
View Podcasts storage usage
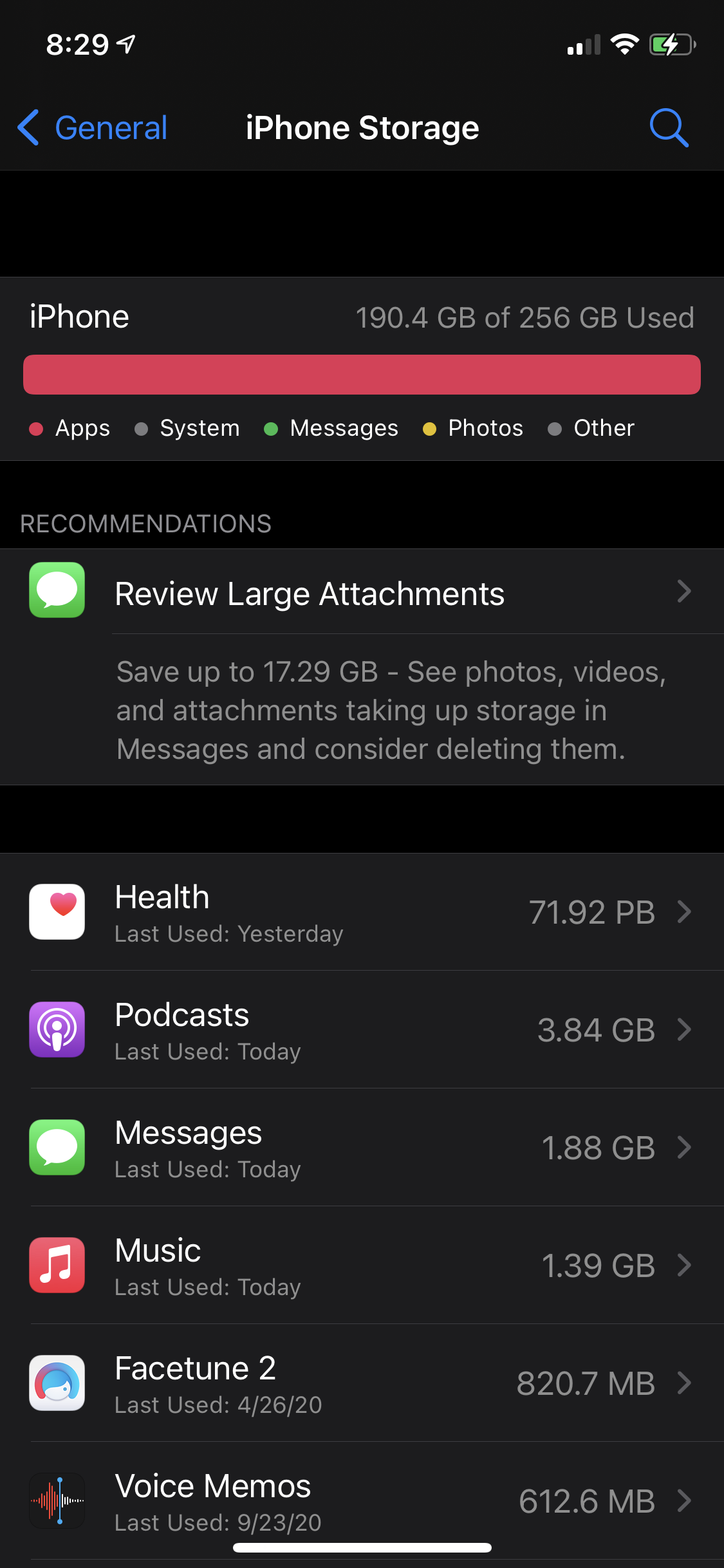(362, 1030)
